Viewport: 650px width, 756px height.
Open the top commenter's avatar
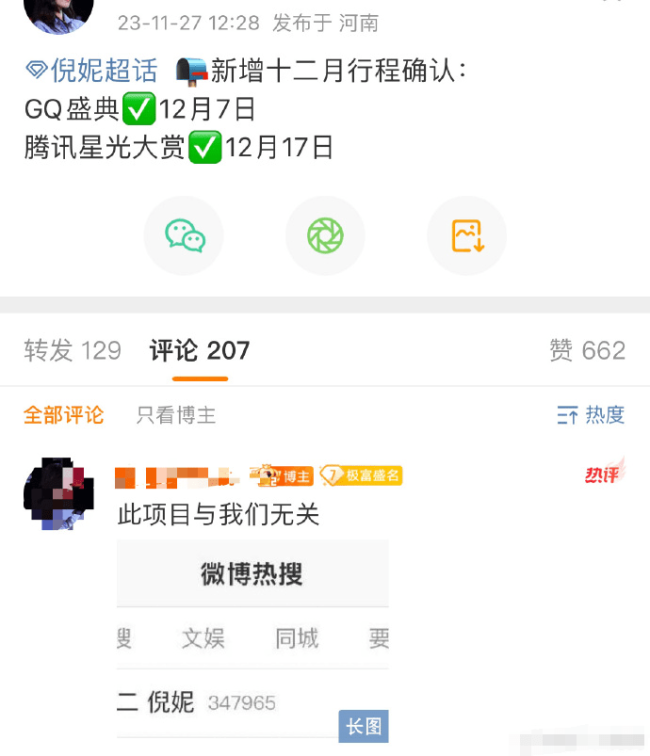58,494
